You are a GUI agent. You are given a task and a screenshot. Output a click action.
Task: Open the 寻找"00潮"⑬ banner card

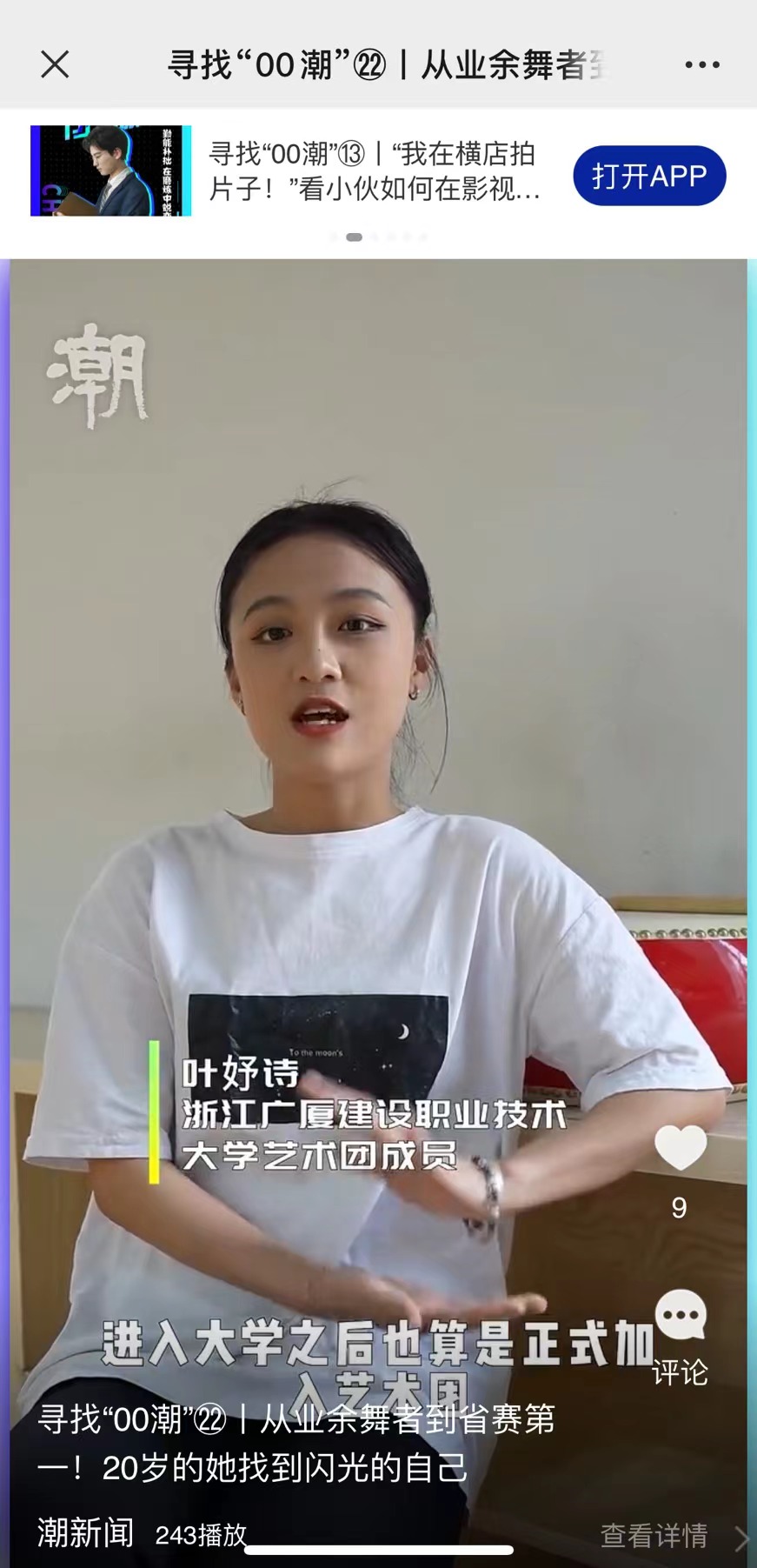click(374, 171)
